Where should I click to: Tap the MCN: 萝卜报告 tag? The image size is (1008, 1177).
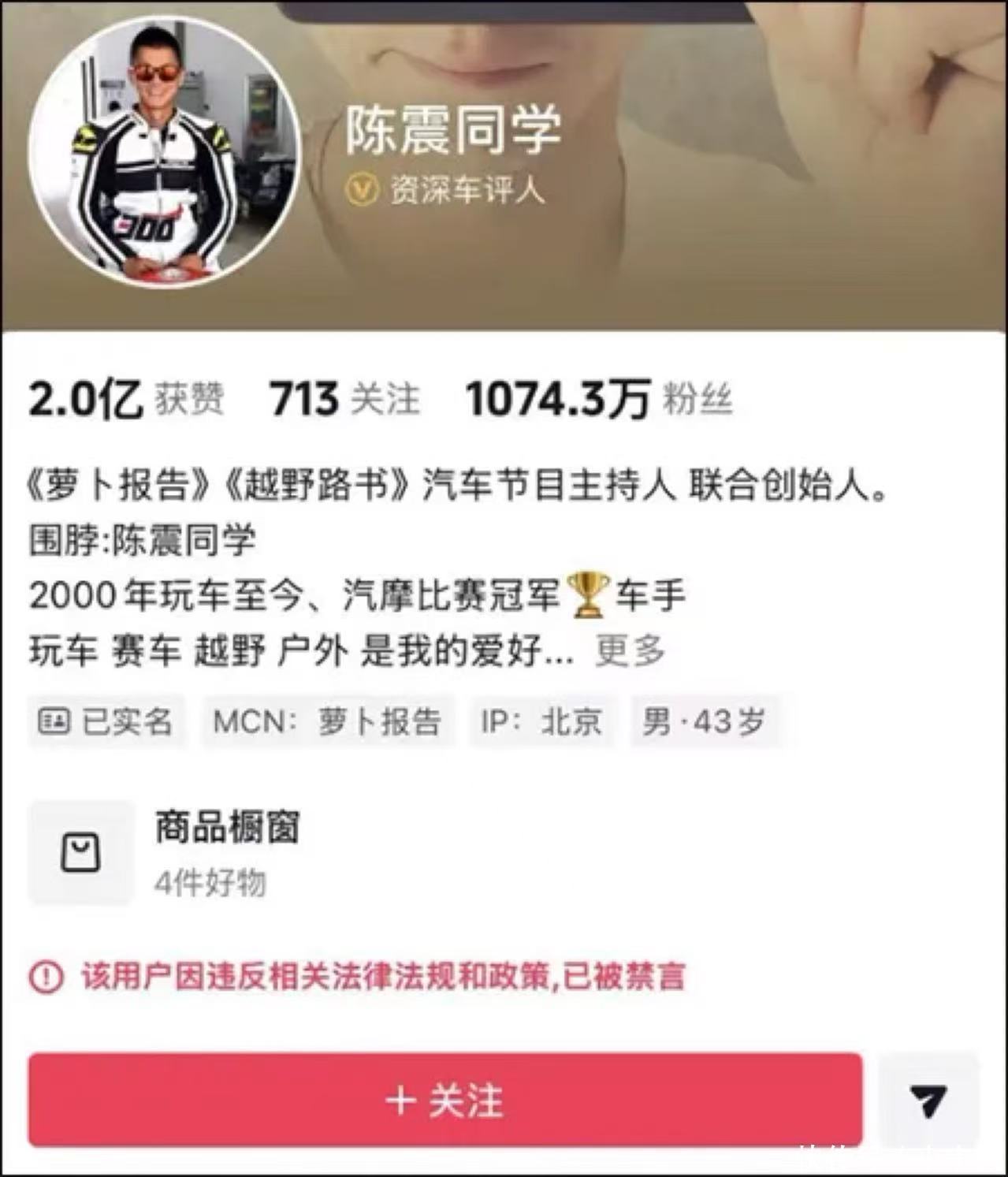(x=328, y=721)
